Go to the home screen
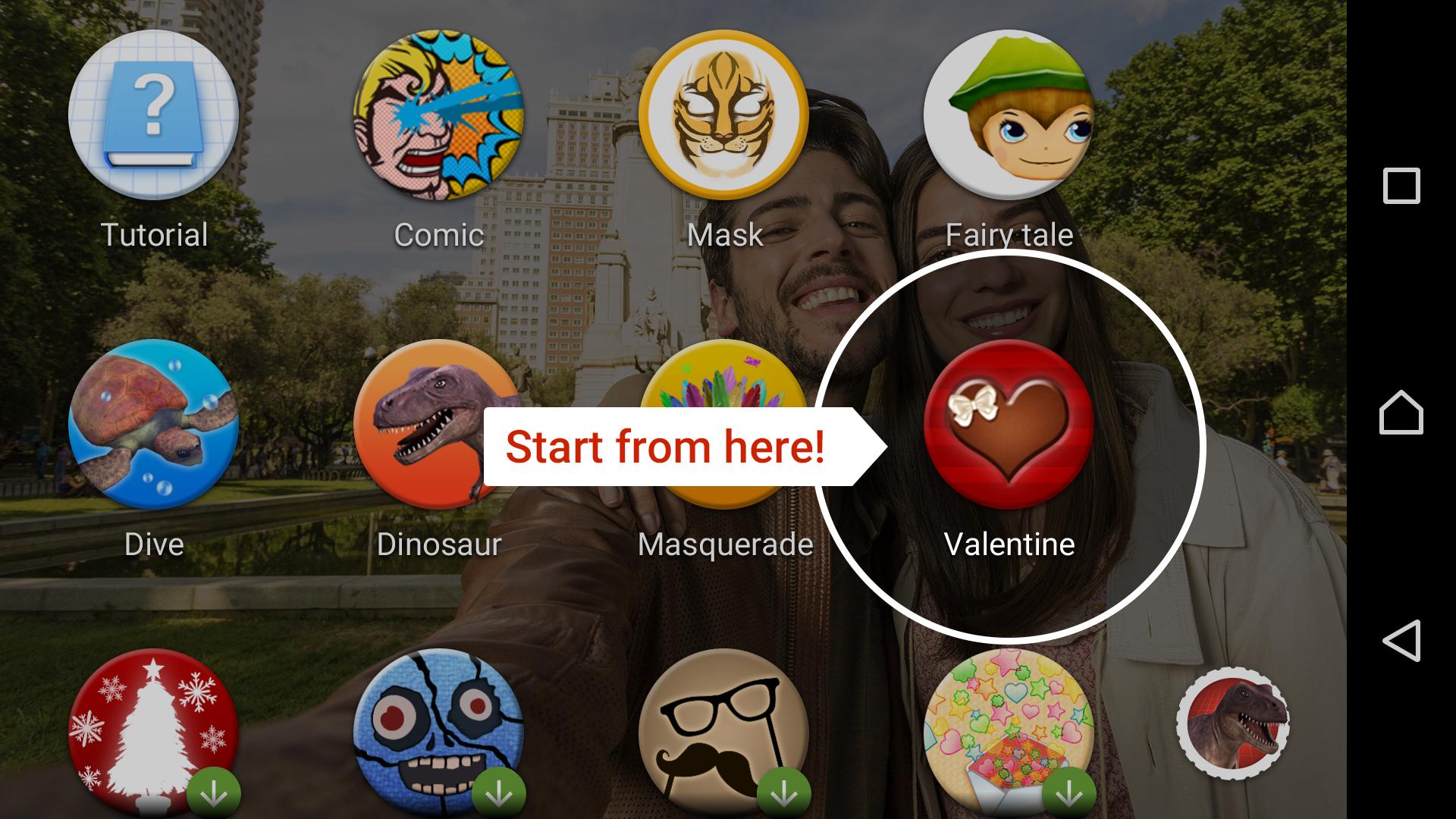Screen dimensions: 1456x819 (1401, 413)
